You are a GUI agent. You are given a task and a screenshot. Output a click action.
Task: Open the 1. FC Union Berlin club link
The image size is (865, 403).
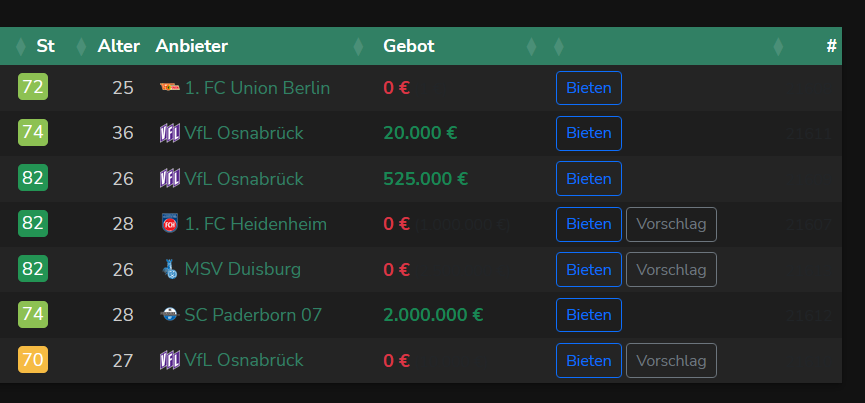tap(257, 88)
